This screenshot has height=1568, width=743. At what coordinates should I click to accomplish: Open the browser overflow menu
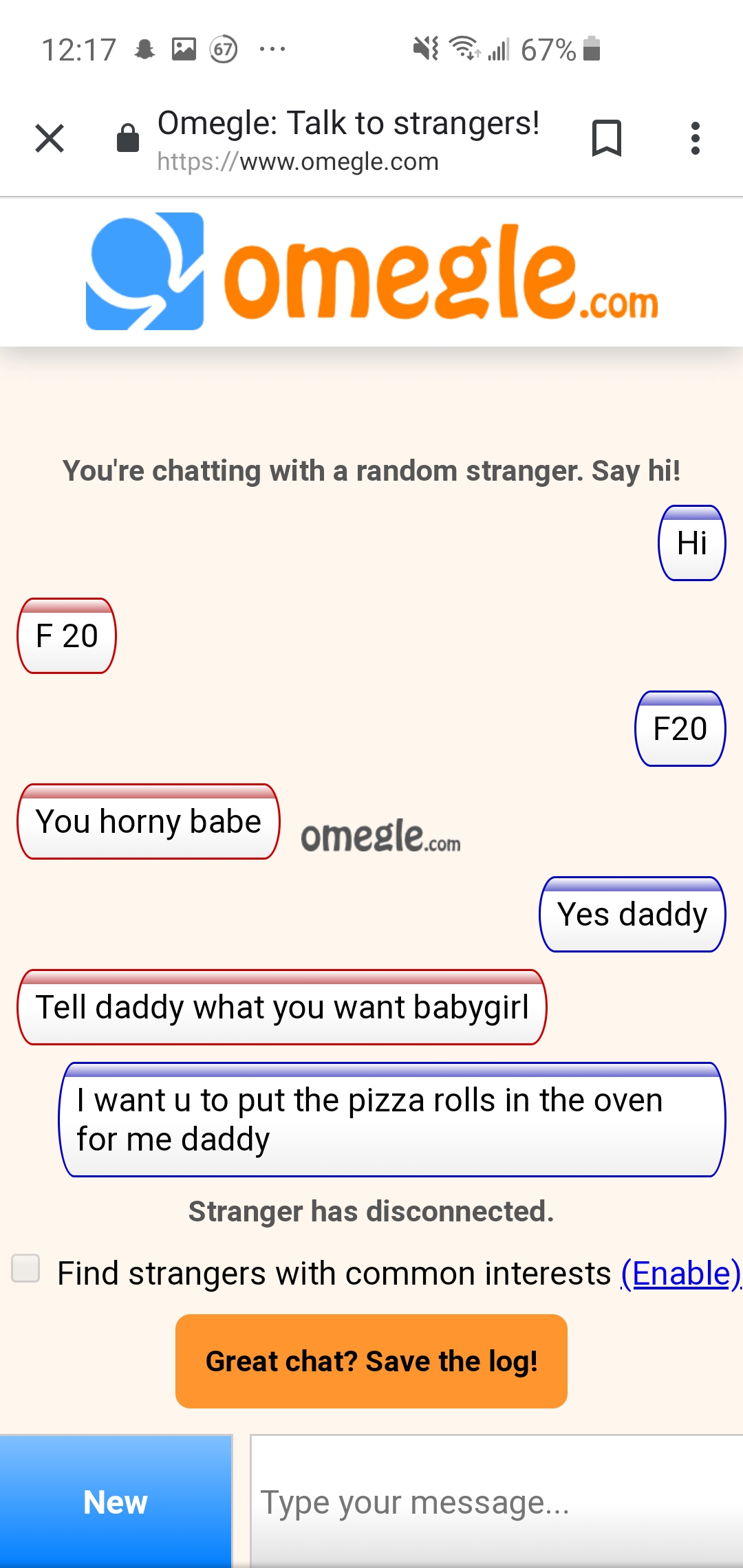tap(696, 138)
